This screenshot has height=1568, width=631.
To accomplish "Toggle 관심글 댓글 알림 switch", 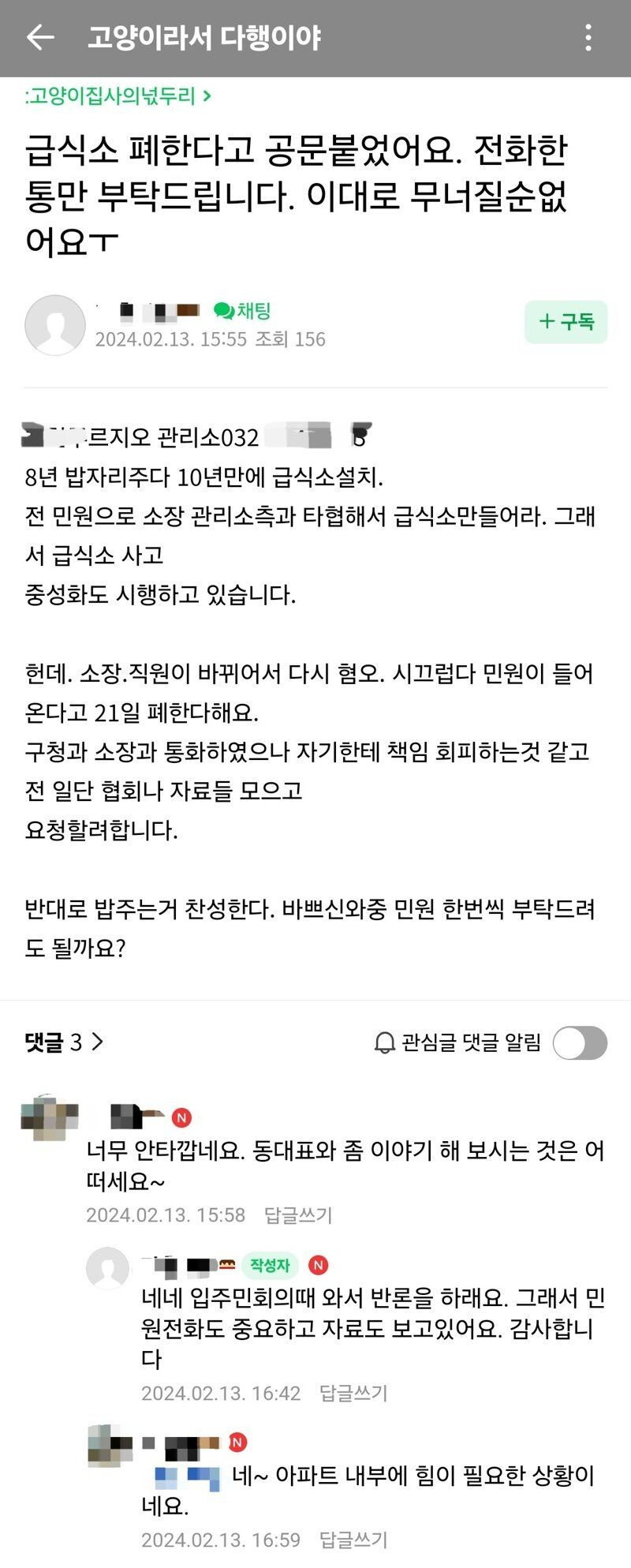I will pos(580,1042).
